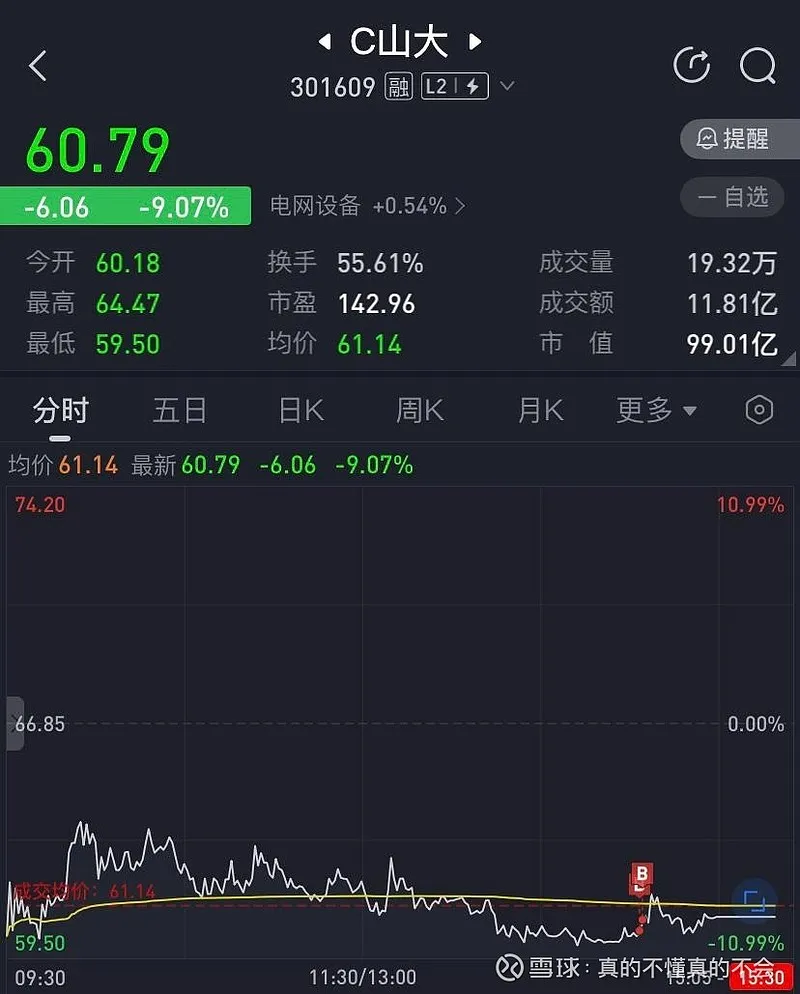This screenshot has height=994, width=800.
Task: Open chart settings hexagon icon
Action: 760,410
